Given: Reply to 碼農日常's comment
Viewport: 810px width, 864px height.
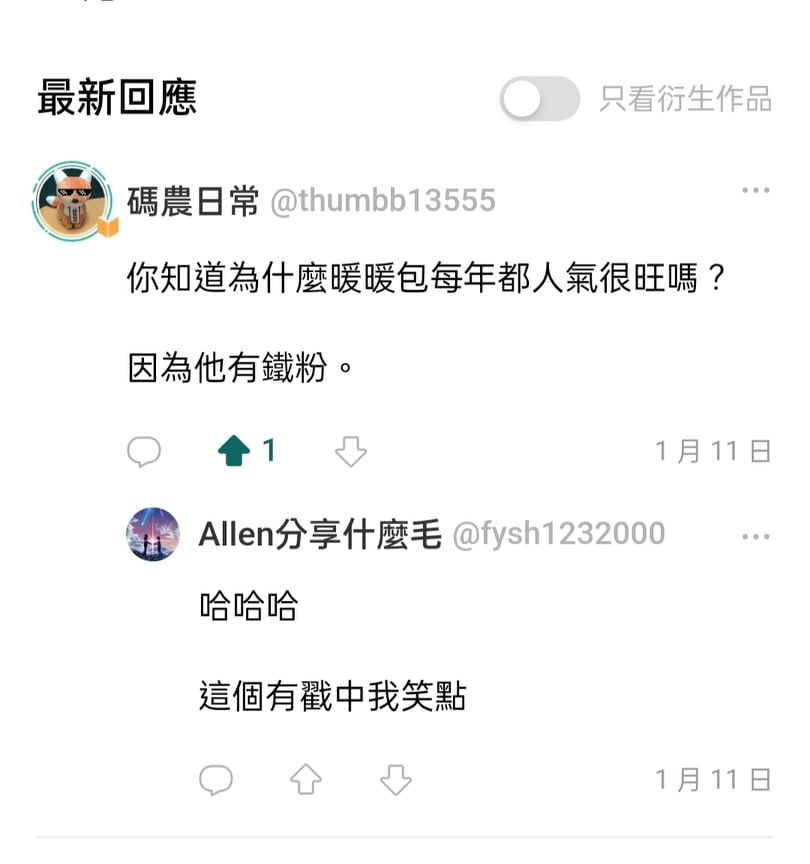Looking at the screenshot, I should coord(144,452).
